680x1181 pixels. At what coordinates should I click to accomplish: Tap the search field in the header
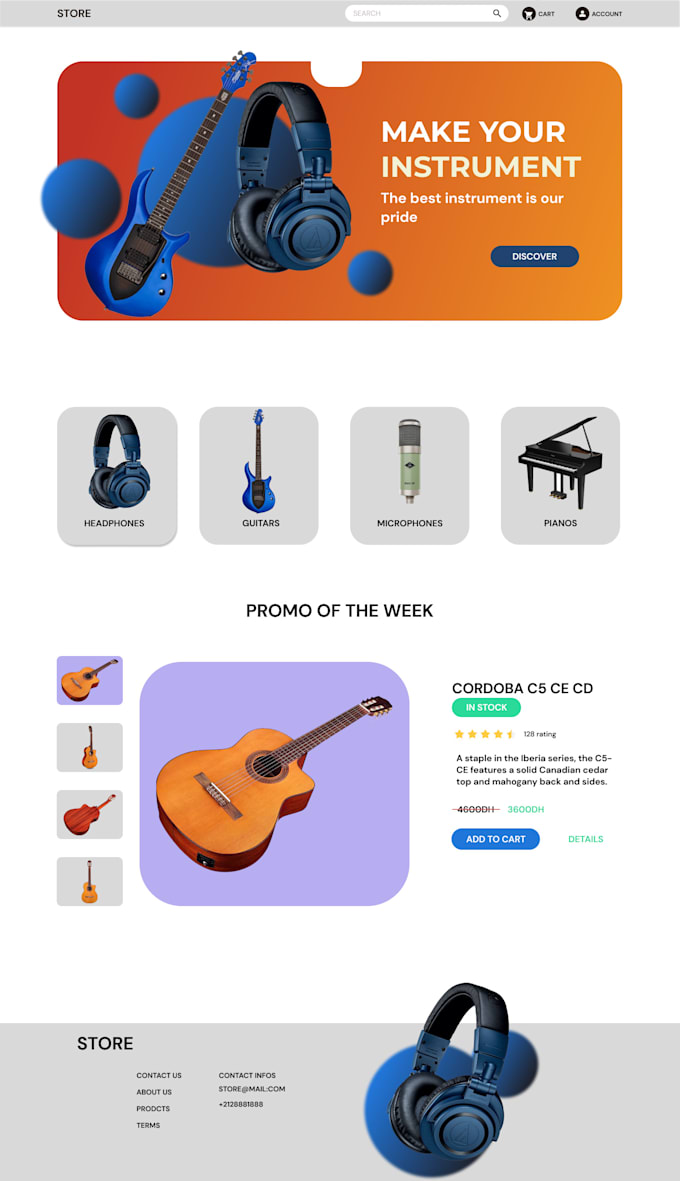click(426, 14)
